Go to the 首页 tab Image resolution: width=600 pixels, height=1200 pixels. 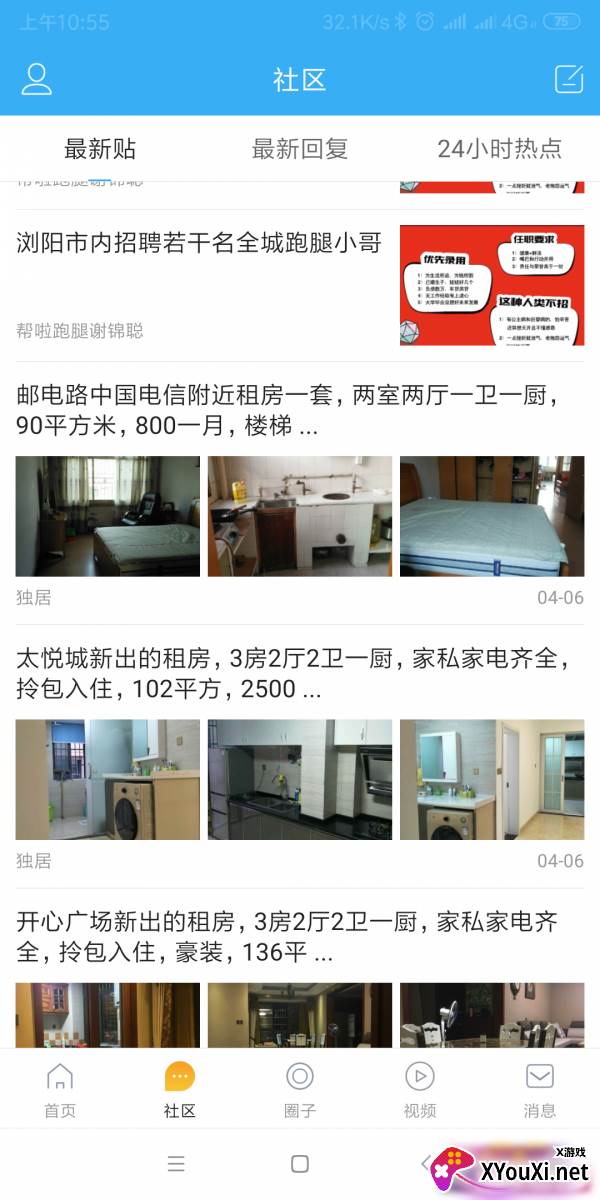click(60, 1089)
